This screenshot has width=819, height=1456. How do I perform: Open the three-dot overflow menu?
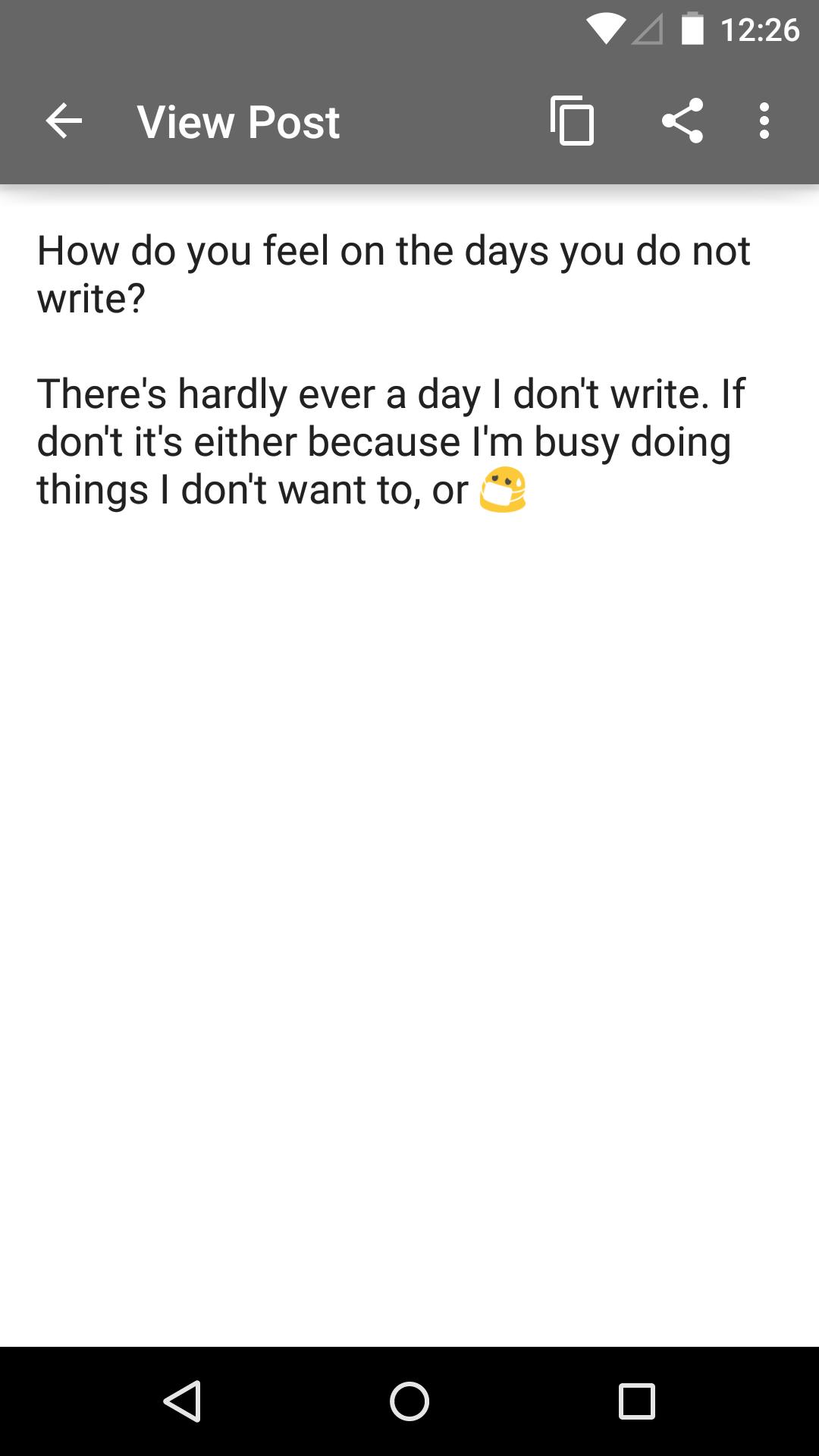pyautogui.click(x=764, y=121)
